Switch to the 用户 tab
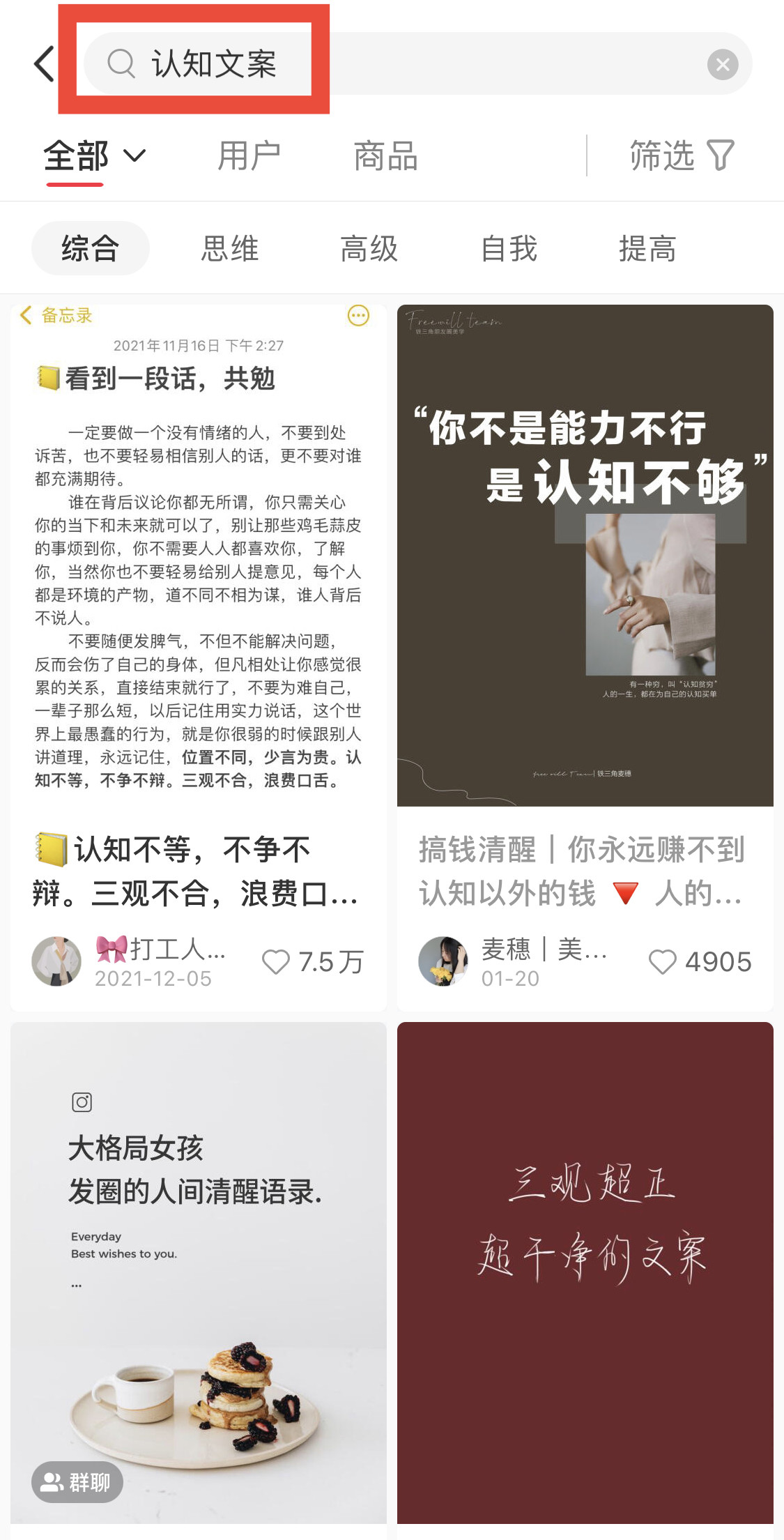 click(248, 155)
